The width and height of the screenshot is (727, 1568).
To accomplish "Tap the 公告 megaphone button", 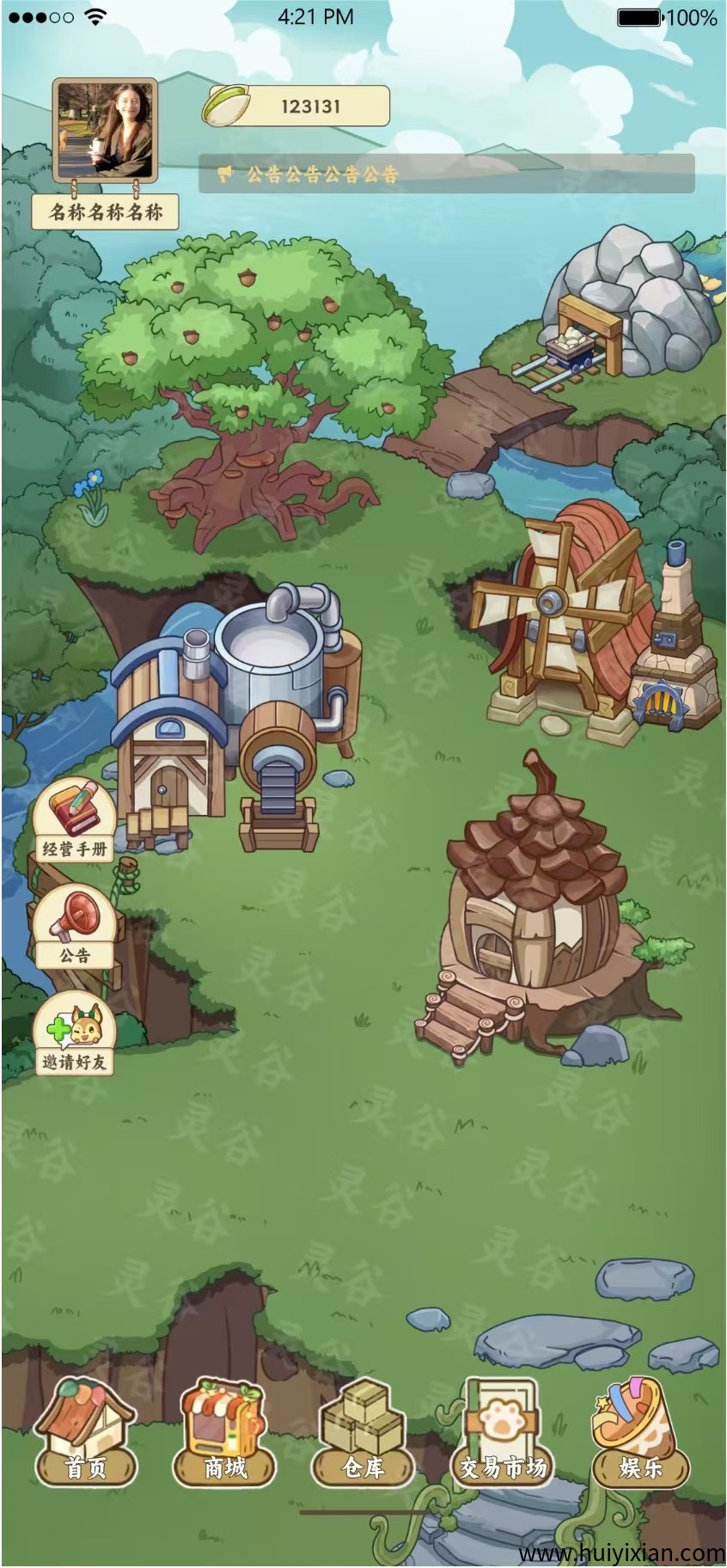I will tap(75, 927).
